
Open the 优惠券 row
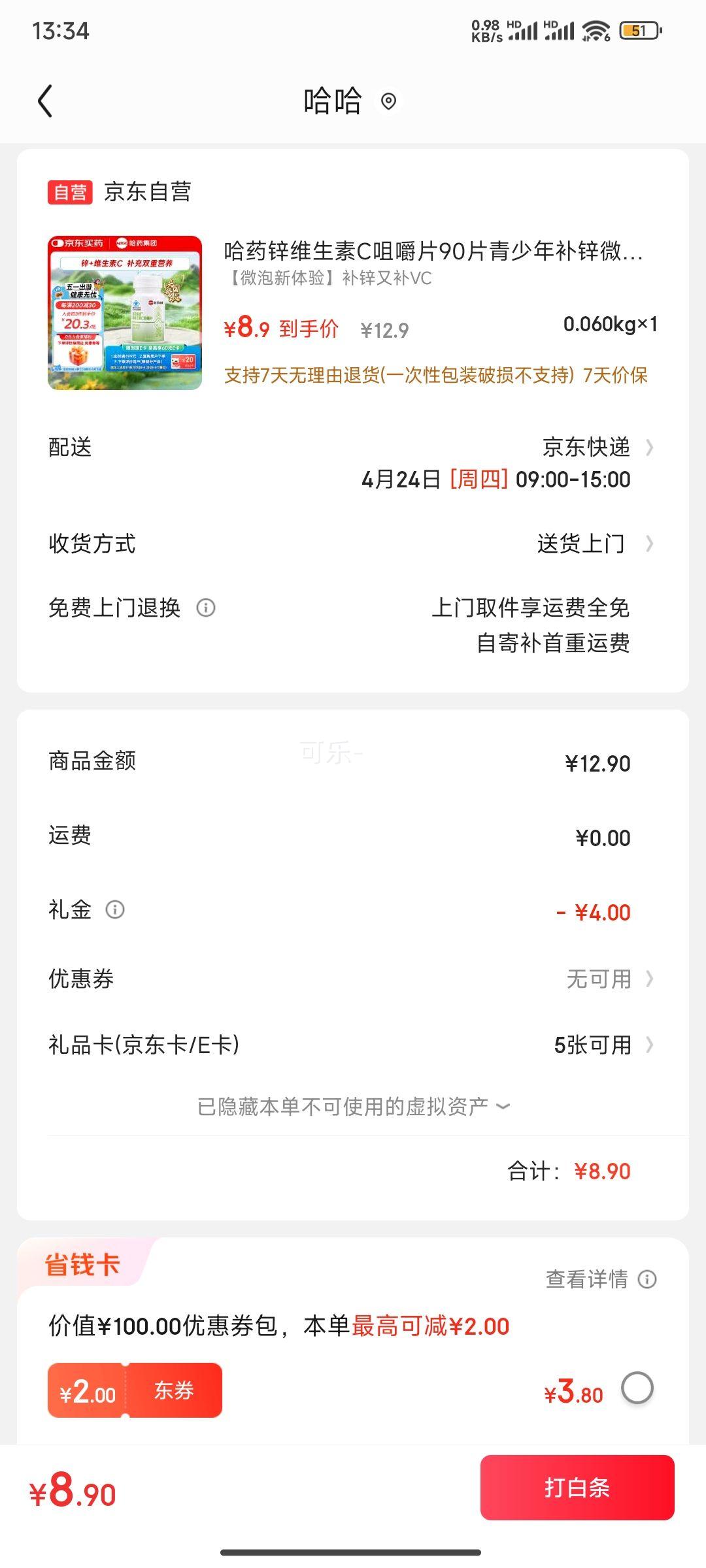608,979
